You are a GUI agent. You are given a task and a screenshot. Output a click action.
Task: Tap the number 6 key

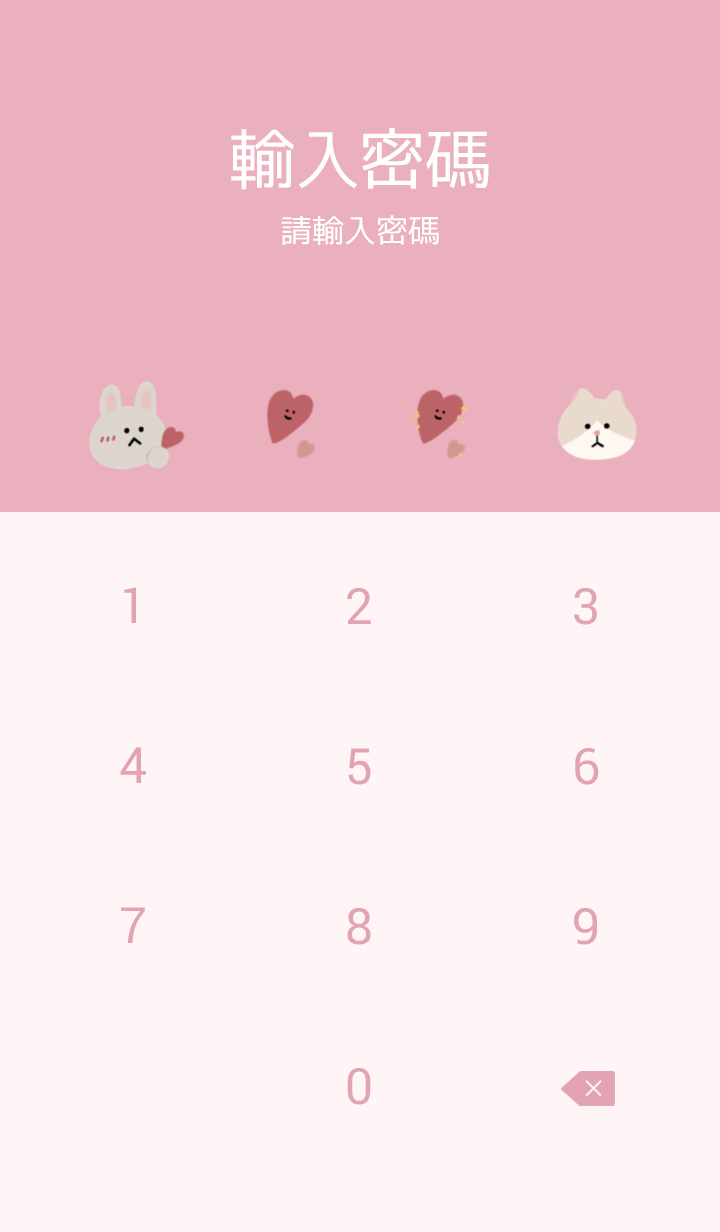(585, 767)
